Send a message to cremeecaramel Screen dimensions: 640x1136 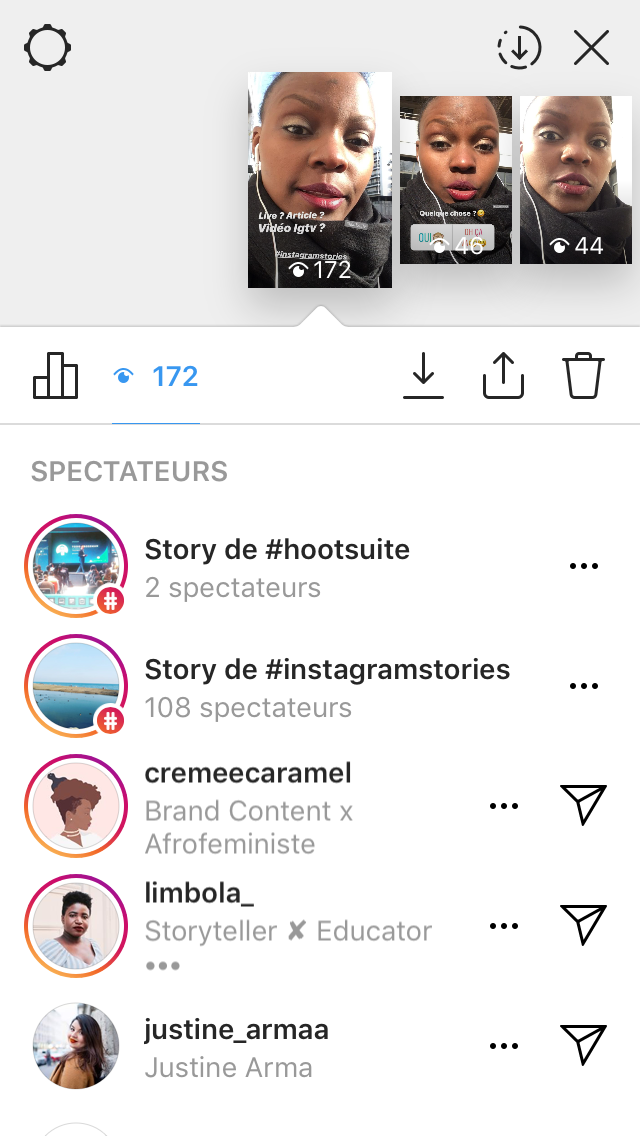583,806
